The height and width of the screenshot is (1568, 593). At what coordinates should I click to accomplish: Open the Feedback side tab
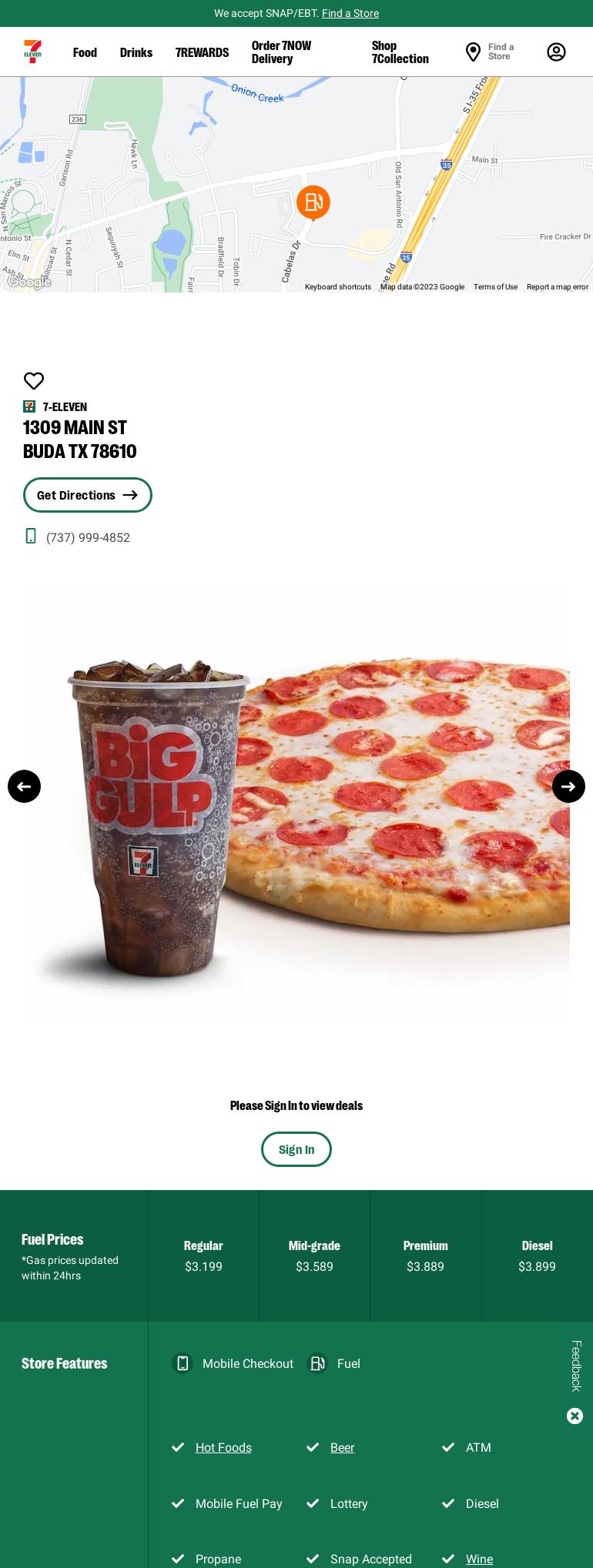pos(575,1366)
